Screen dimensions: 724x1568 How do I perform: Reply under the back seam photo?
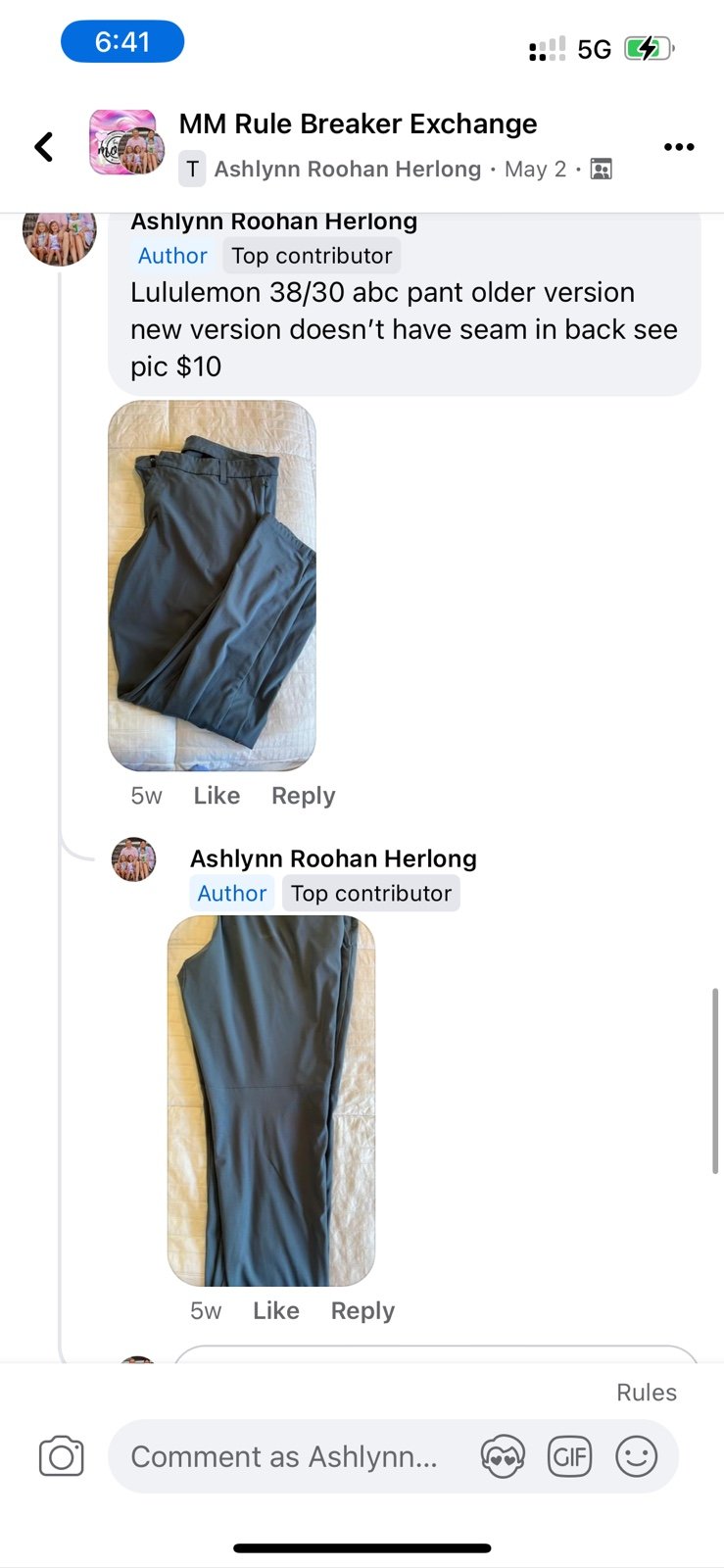(362, 1311)
